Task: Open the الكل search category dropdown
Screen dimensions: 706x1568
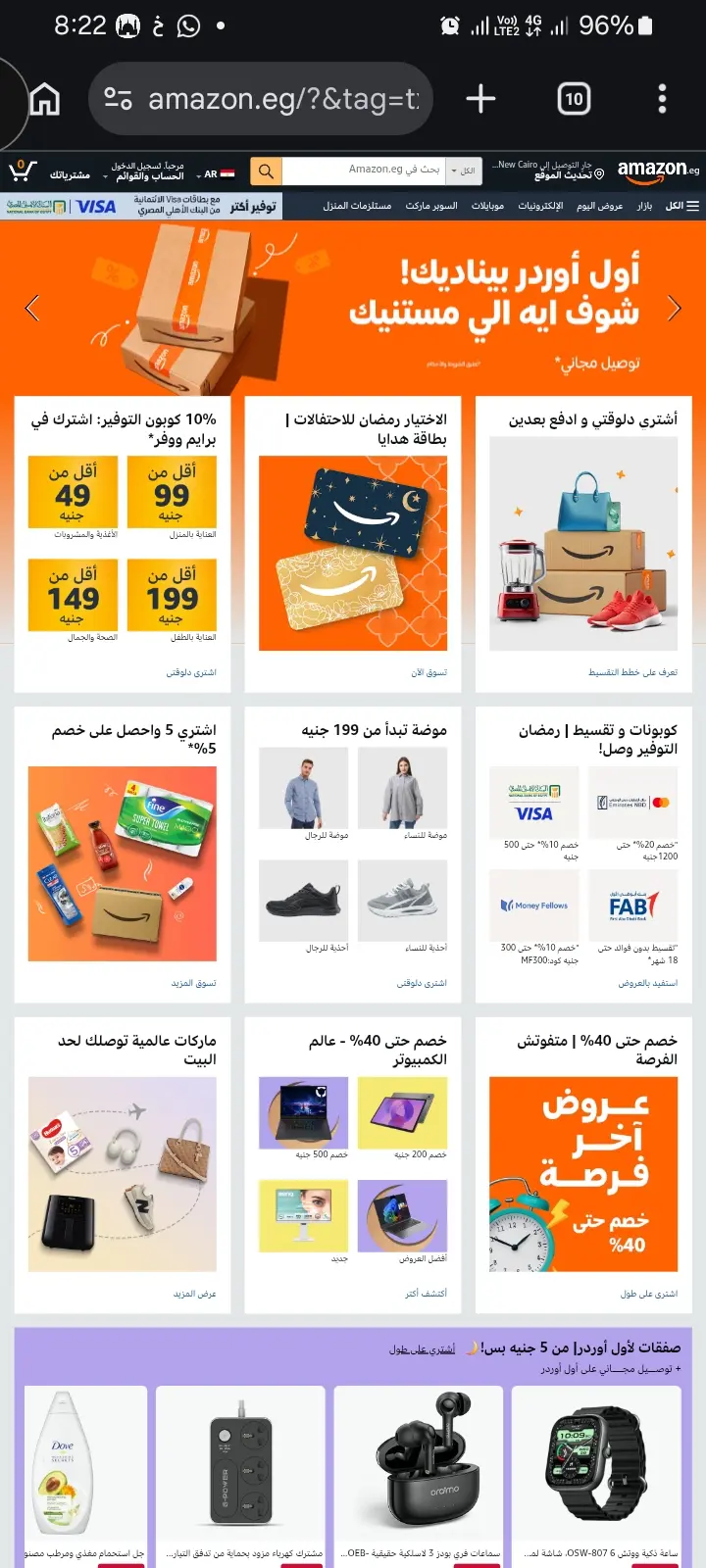Action: click(461, 171)
